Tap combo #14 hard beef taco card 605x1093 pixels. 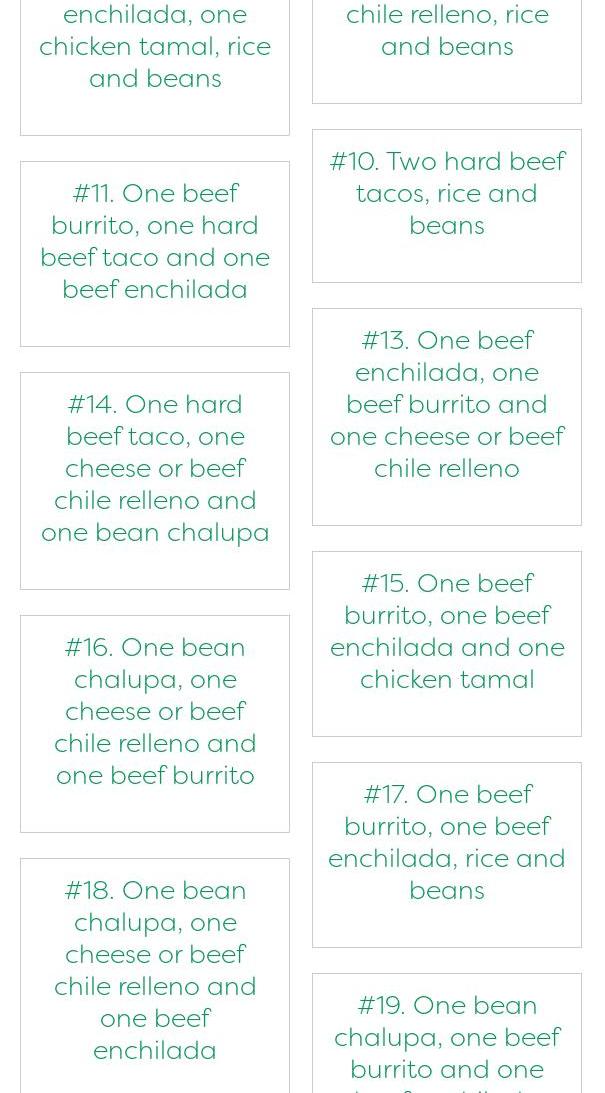click(x=155, y=481)
